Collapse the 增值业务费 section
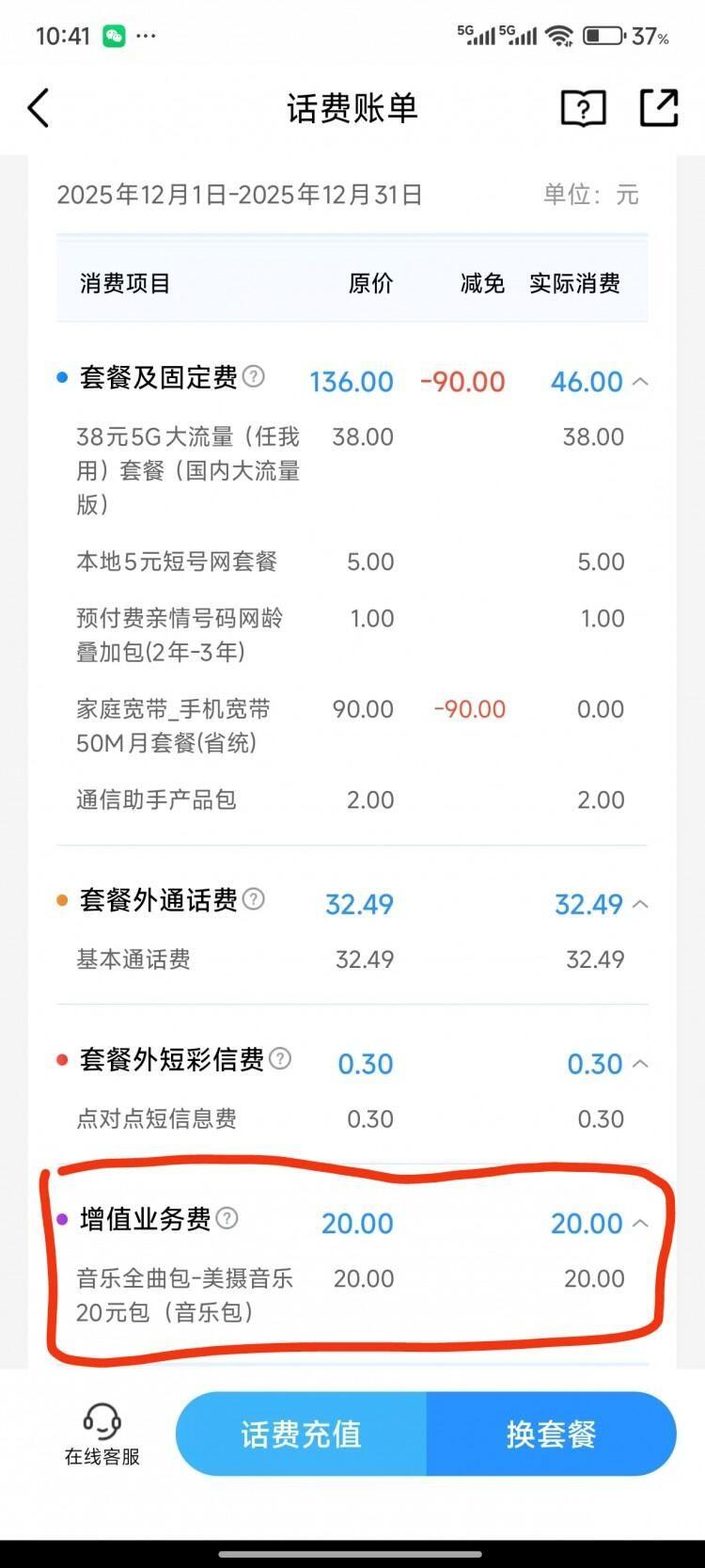The height and width of the screenshot is (1568, 705). [641, 1223]
